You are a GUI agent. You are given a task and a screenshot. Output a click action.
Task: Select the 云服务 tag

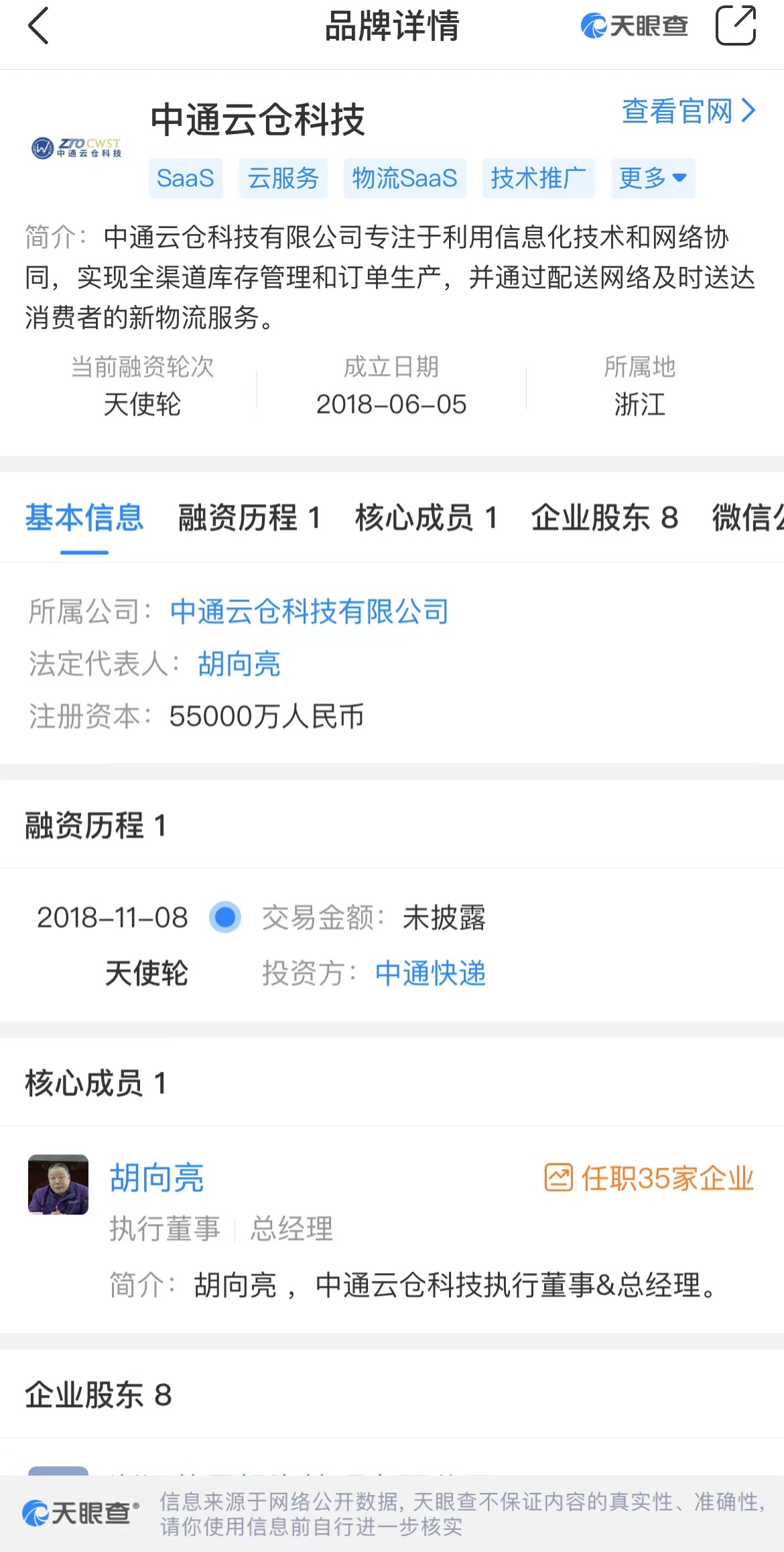283,178
